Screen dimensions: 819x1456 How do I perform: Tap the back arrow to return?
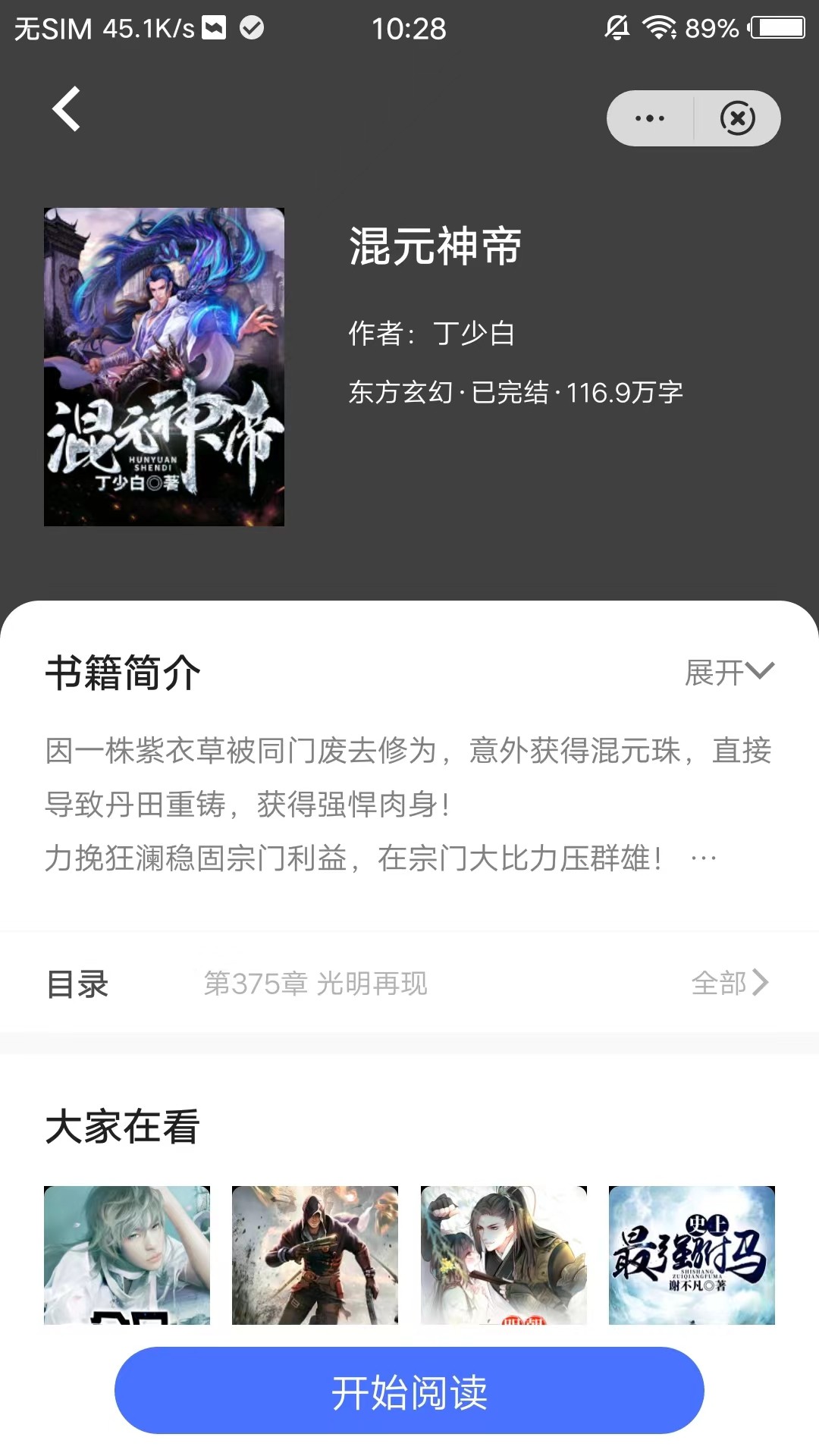click(67, 108)
